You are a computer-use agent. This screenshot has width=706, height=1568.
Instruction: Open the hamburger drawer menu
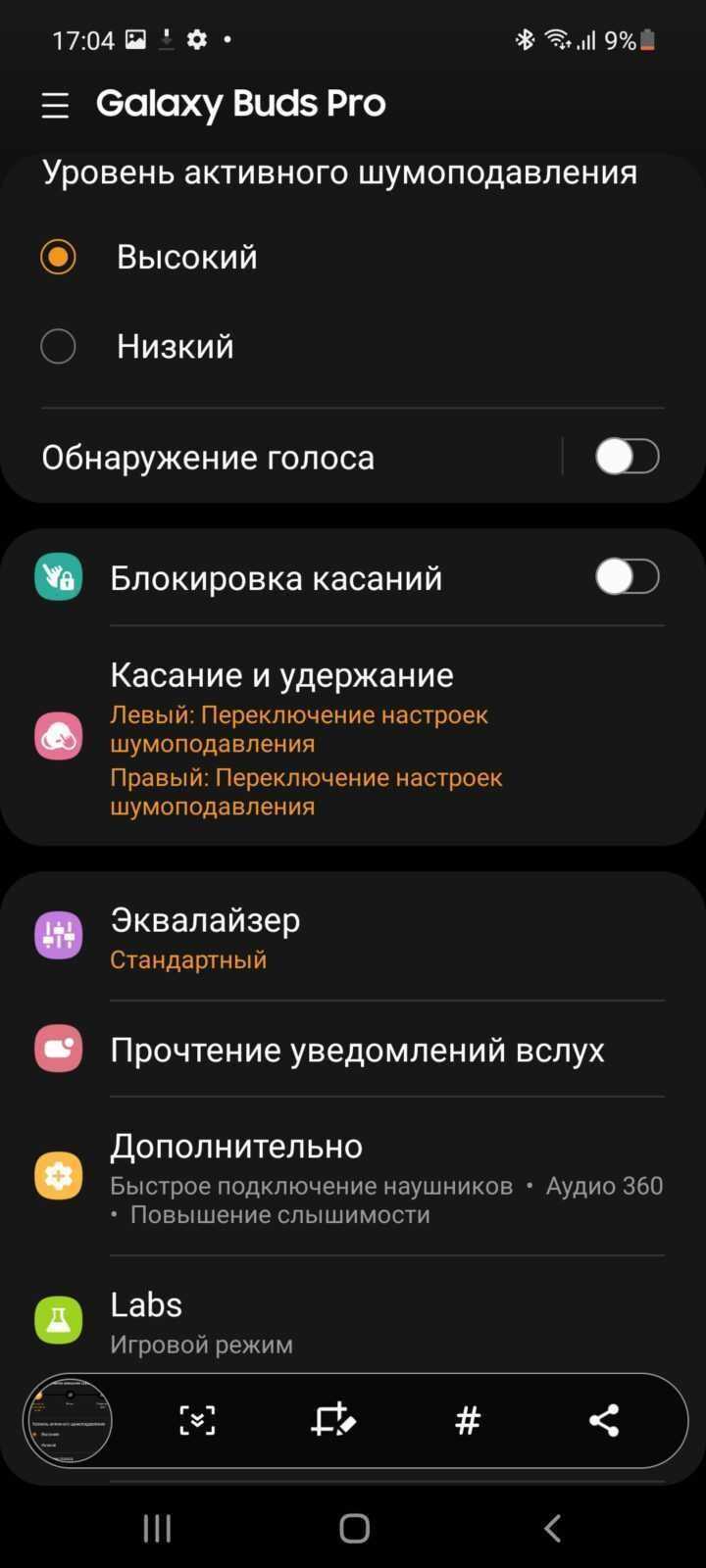[55, 105]
